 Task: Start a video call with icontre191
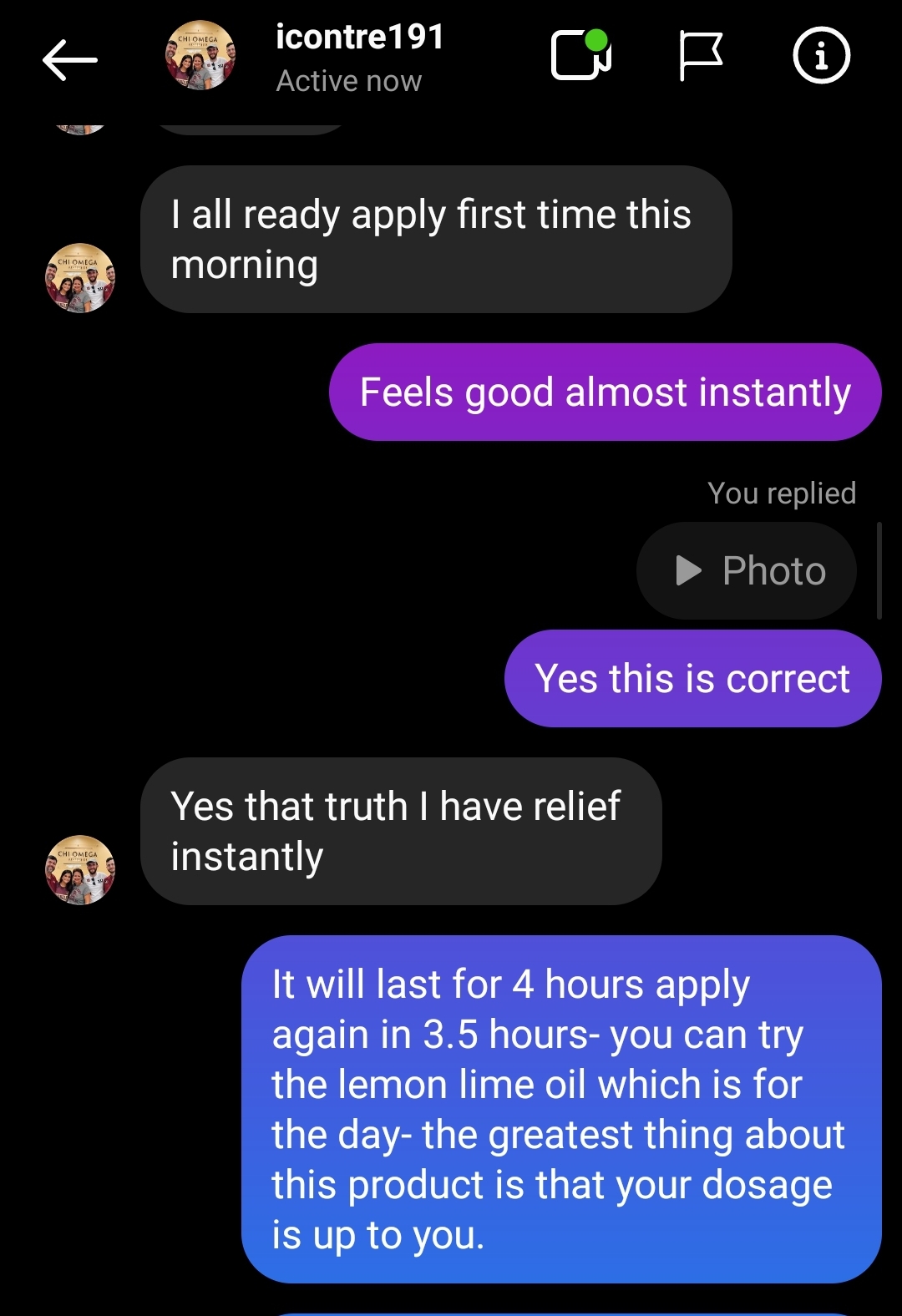581,56
